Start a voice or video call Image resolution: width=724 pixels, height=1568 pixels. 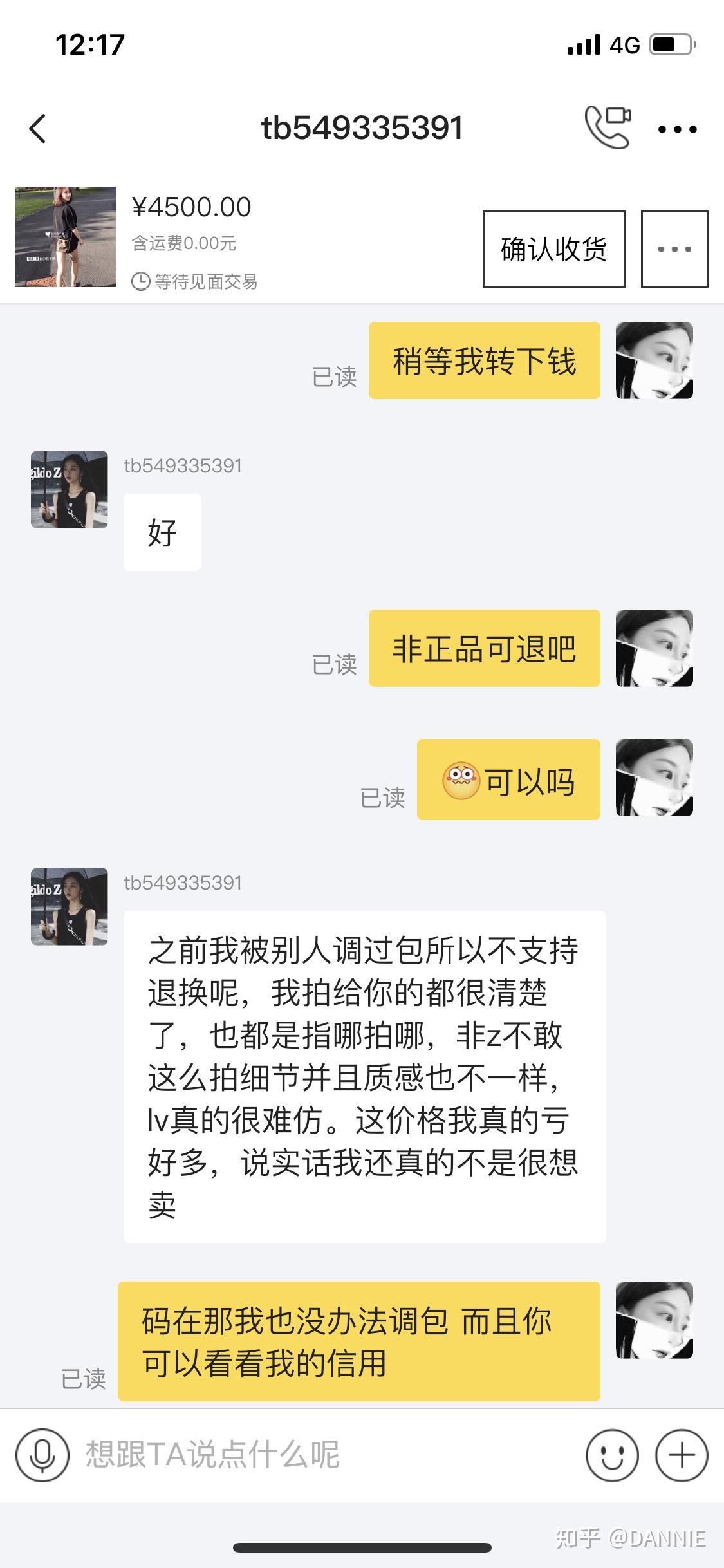coord(608,127)
